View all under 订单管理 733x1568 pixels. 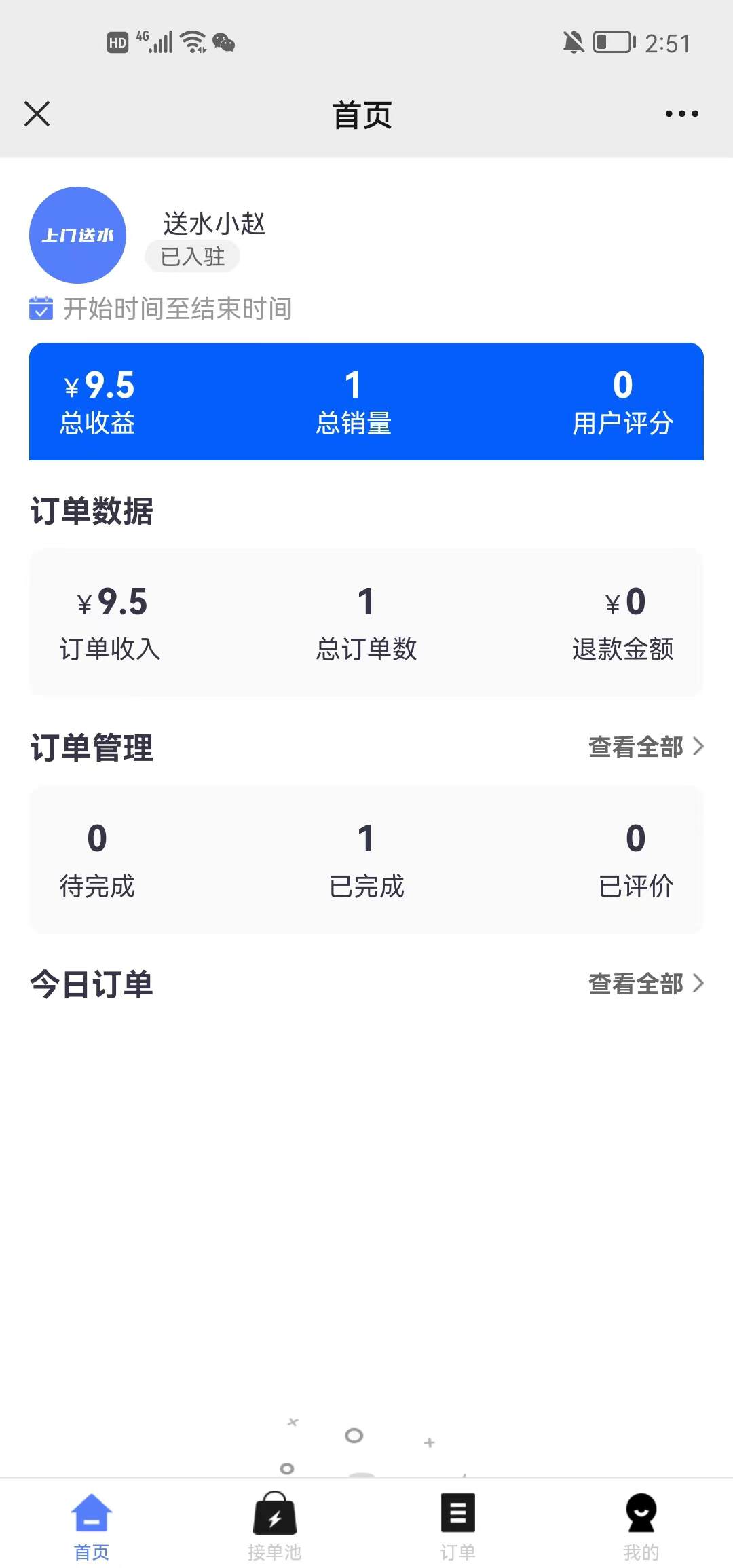[x=645, y=747]
